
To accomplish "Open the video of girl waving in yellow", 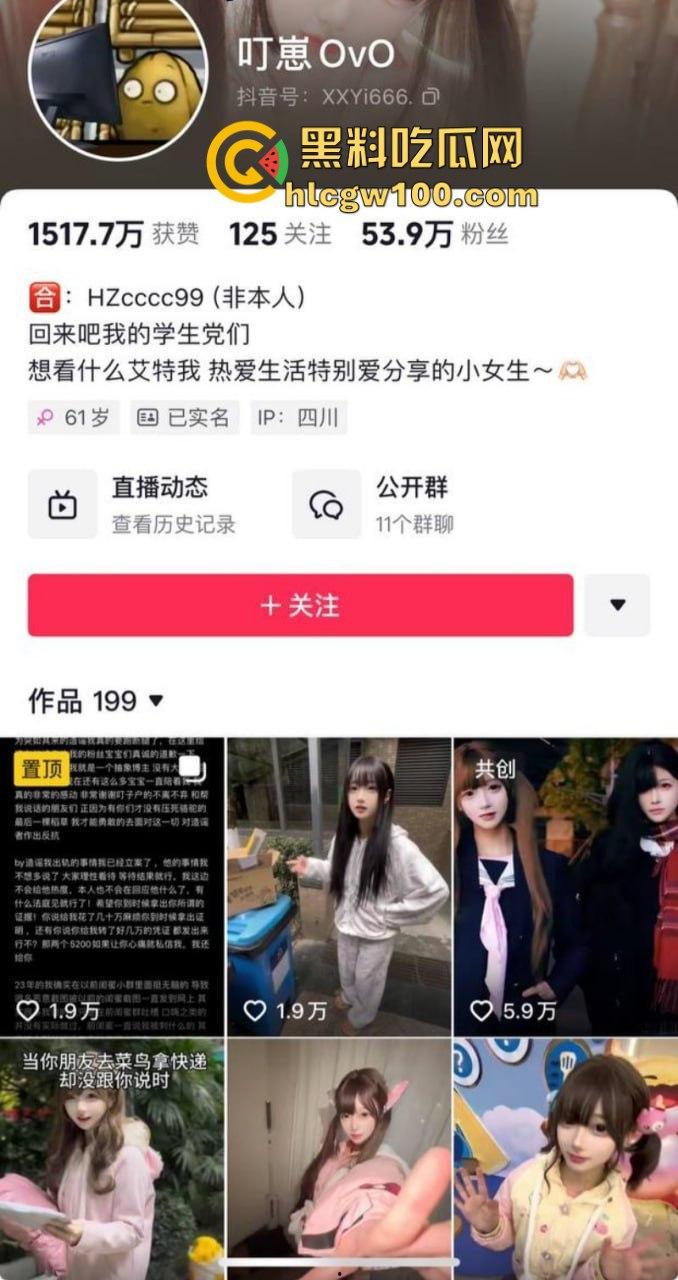I will (x=565, y=1160).
